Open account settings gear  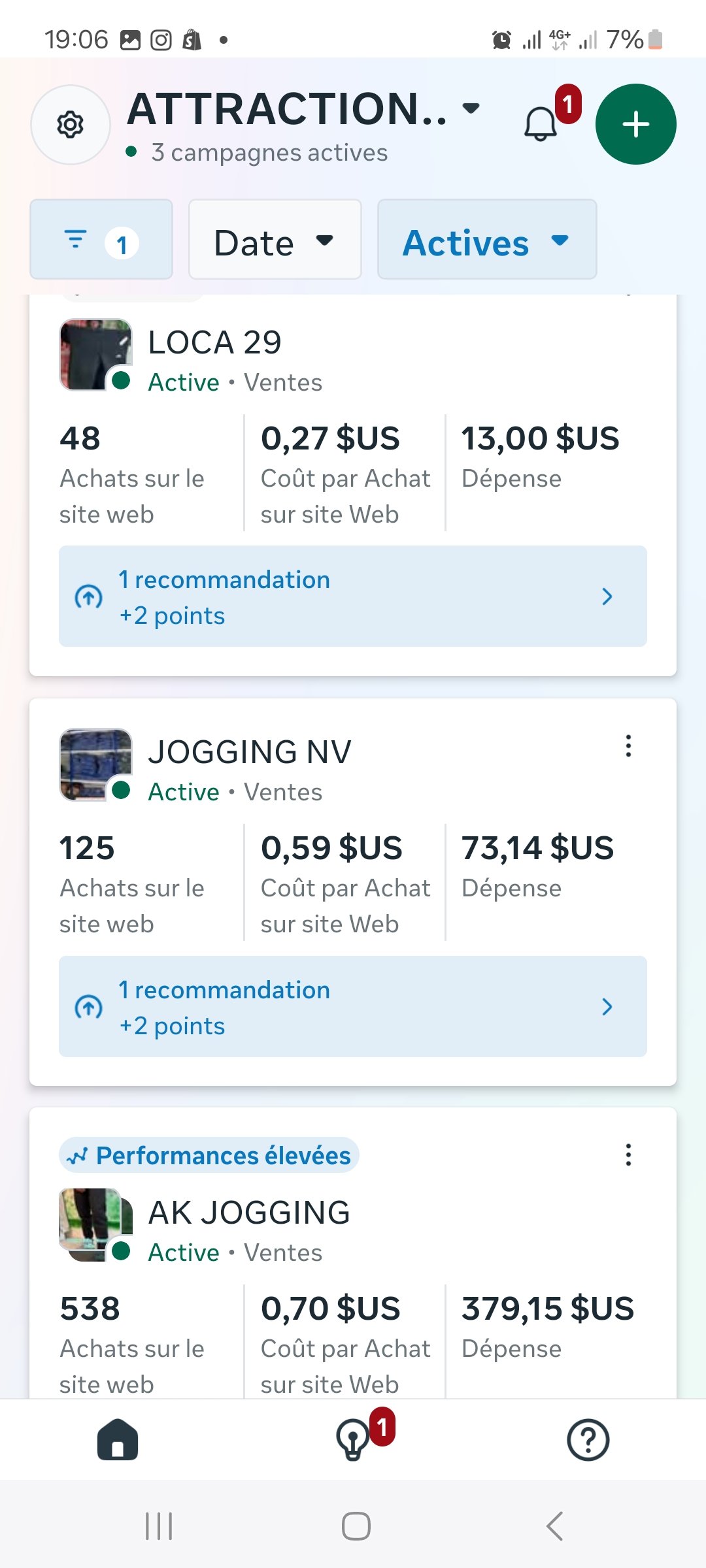[x=70, y=125]
